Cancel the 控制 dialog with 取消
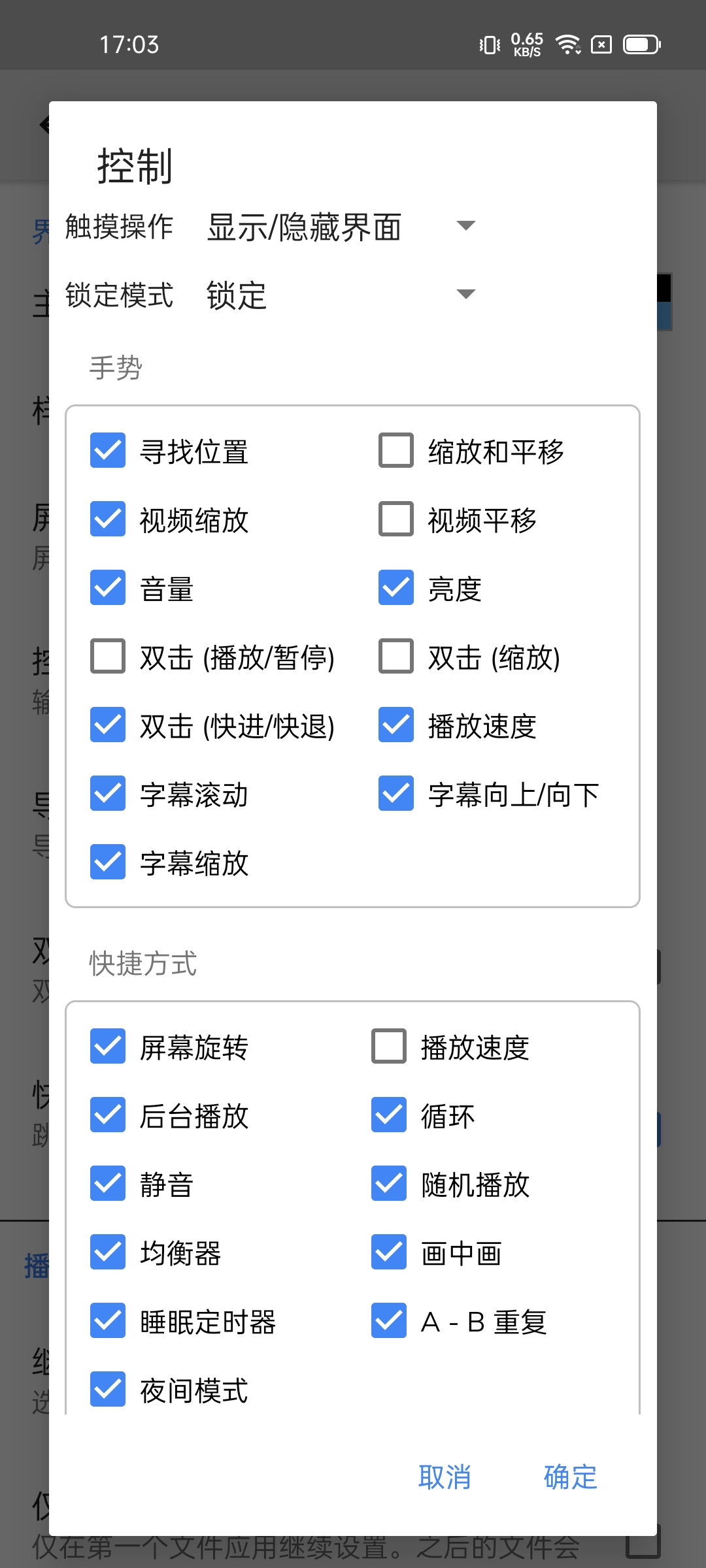Screen dimensions: 706x1568 [445, 1477]
